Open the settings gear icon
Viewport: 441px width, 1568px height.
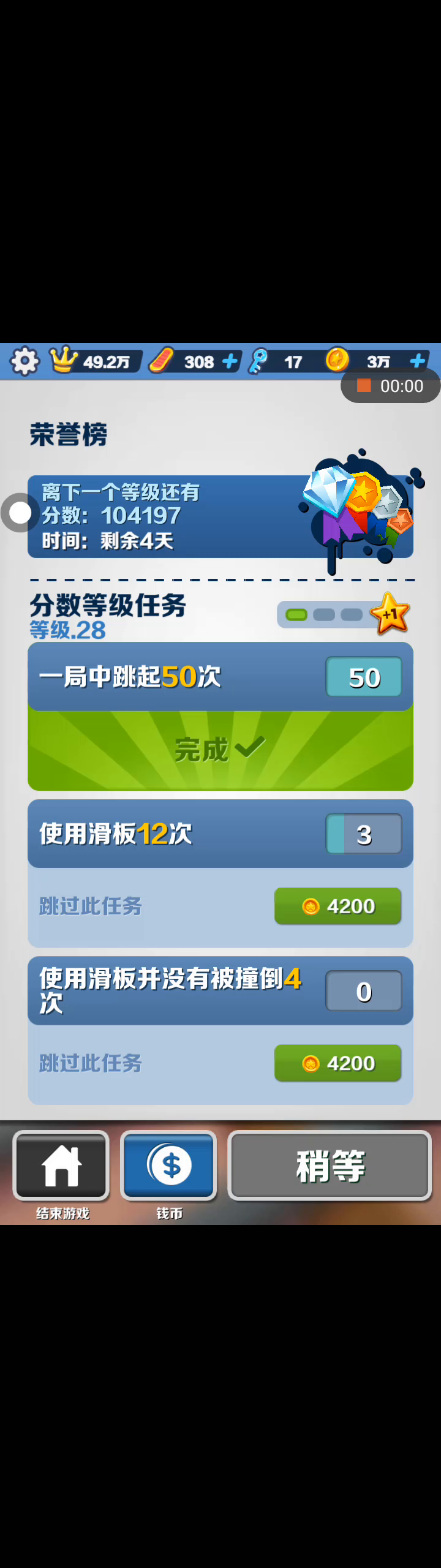pos(24,361)
